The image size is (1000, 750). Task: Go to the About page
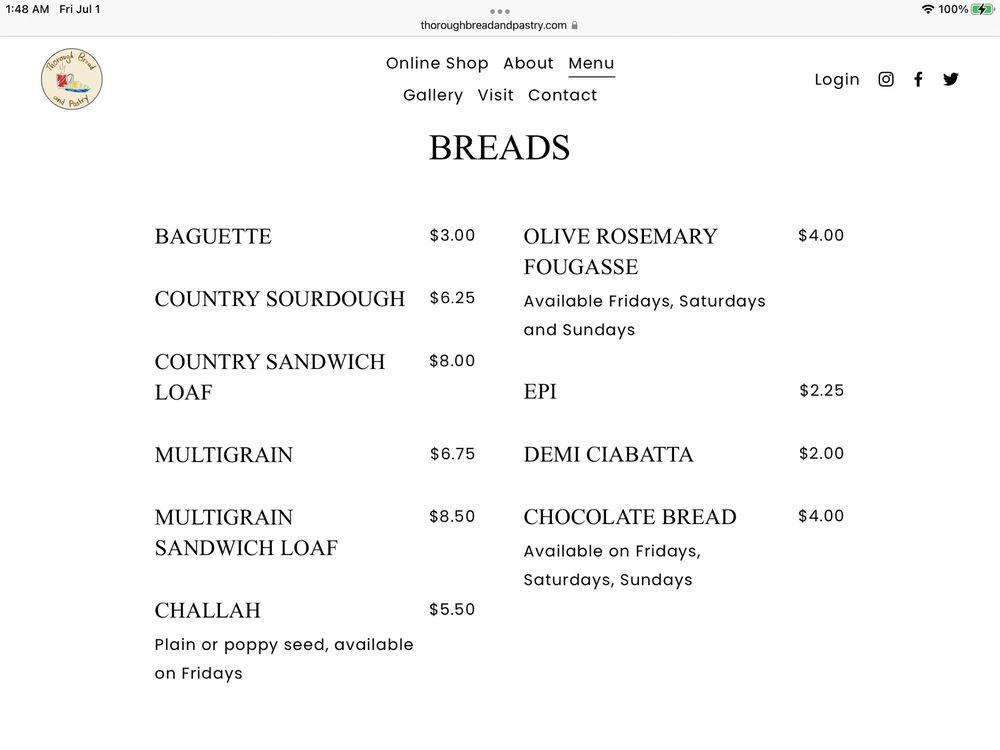click(x=528, y=63)
